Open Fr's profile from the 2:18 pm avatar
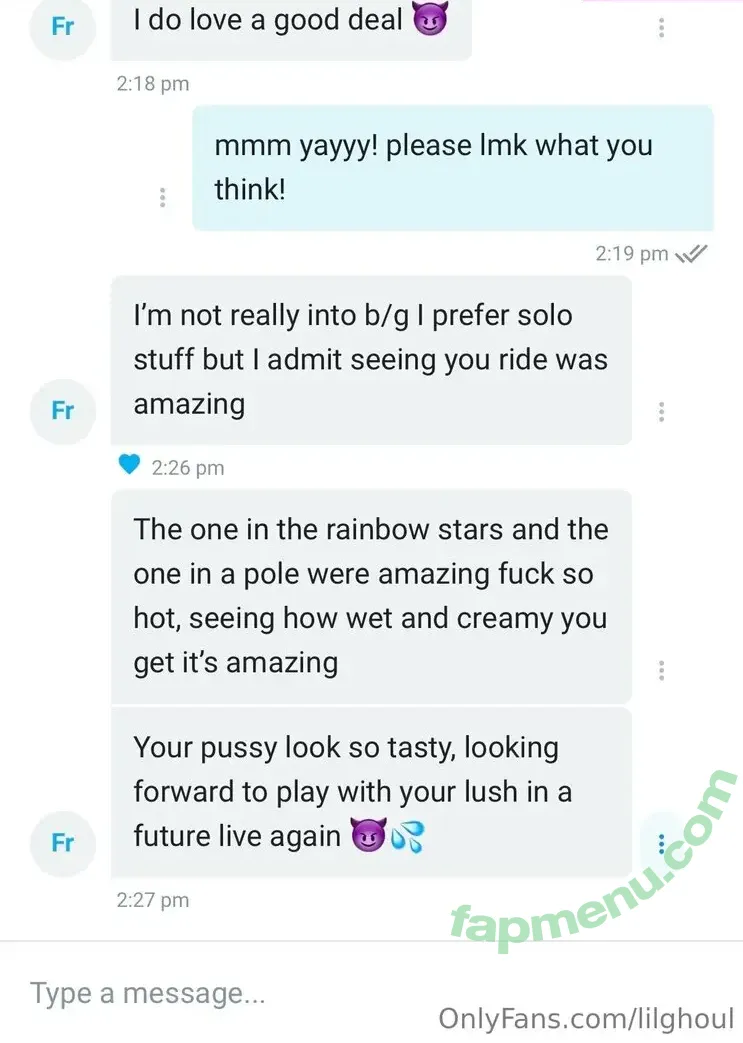743x1043 pixels. [63, 27]
